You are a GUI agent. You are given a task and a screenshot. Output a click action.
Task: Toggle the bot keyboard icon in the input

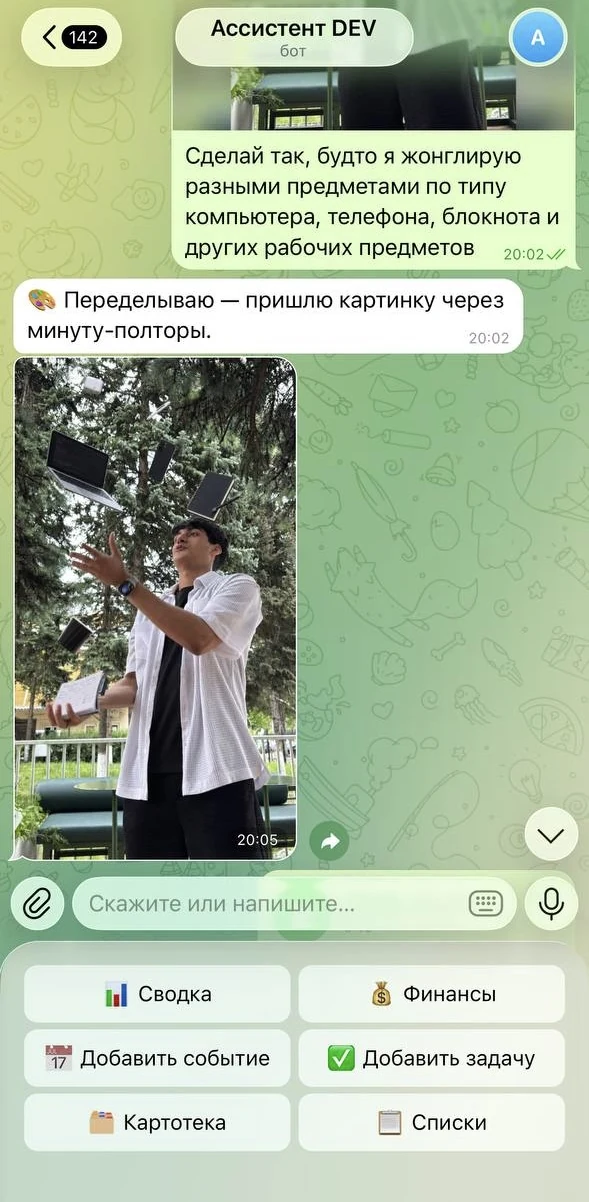(485, 904)
